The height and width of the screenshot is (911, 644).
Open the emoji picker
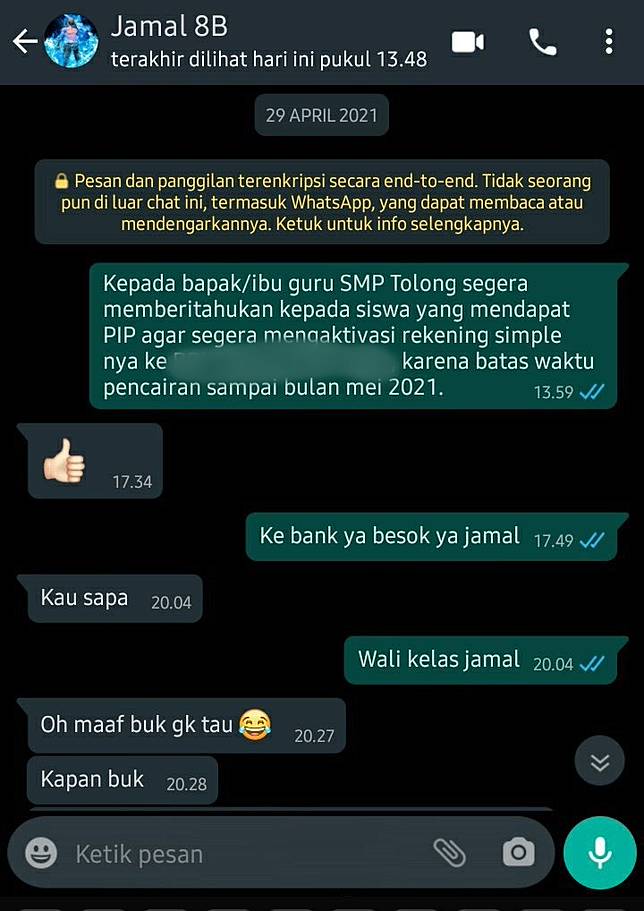(x=41, y=853)
